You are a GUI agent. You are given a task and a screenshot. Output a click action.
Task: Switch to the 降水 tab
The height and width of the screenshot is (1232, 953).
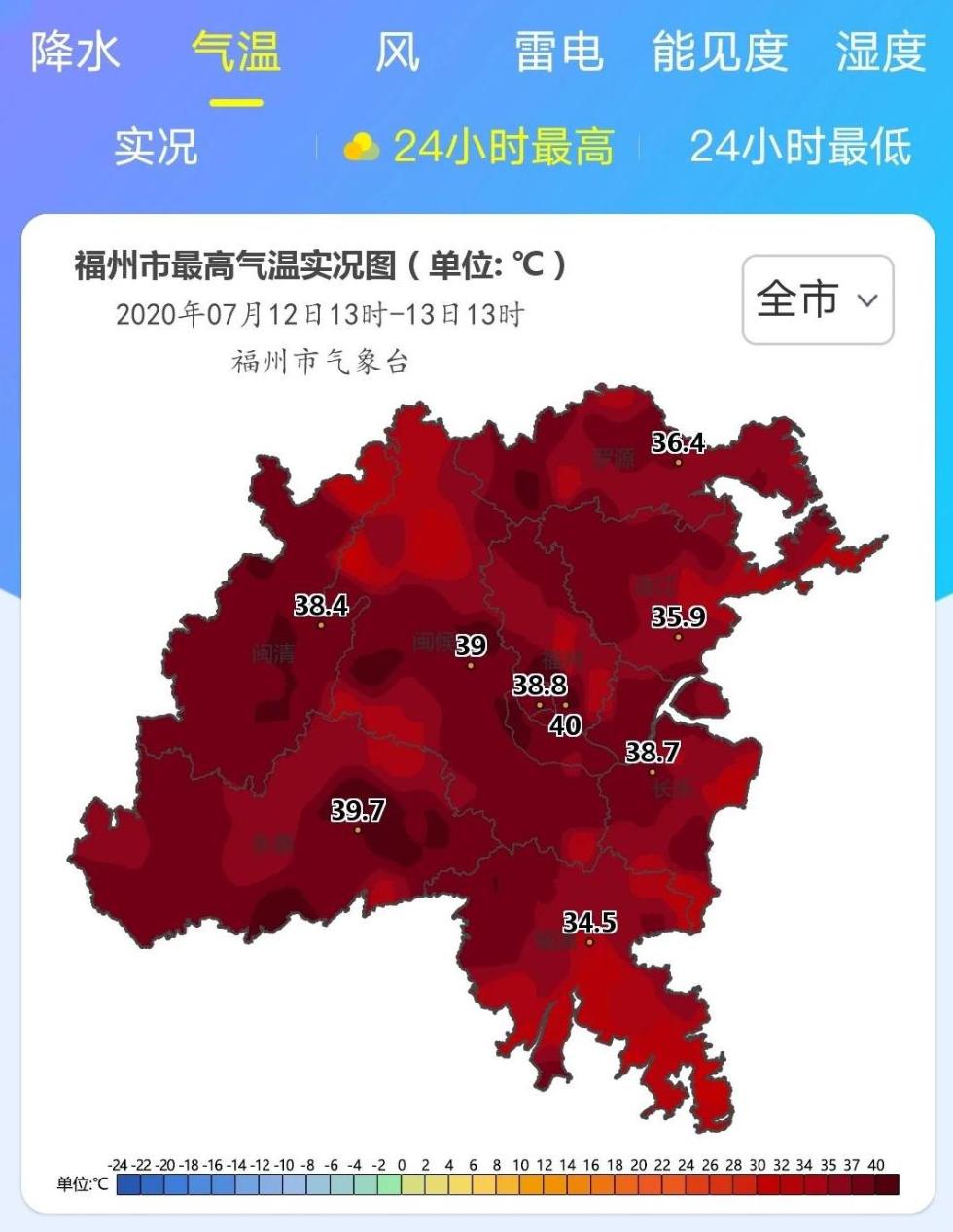tap(75, 52)
